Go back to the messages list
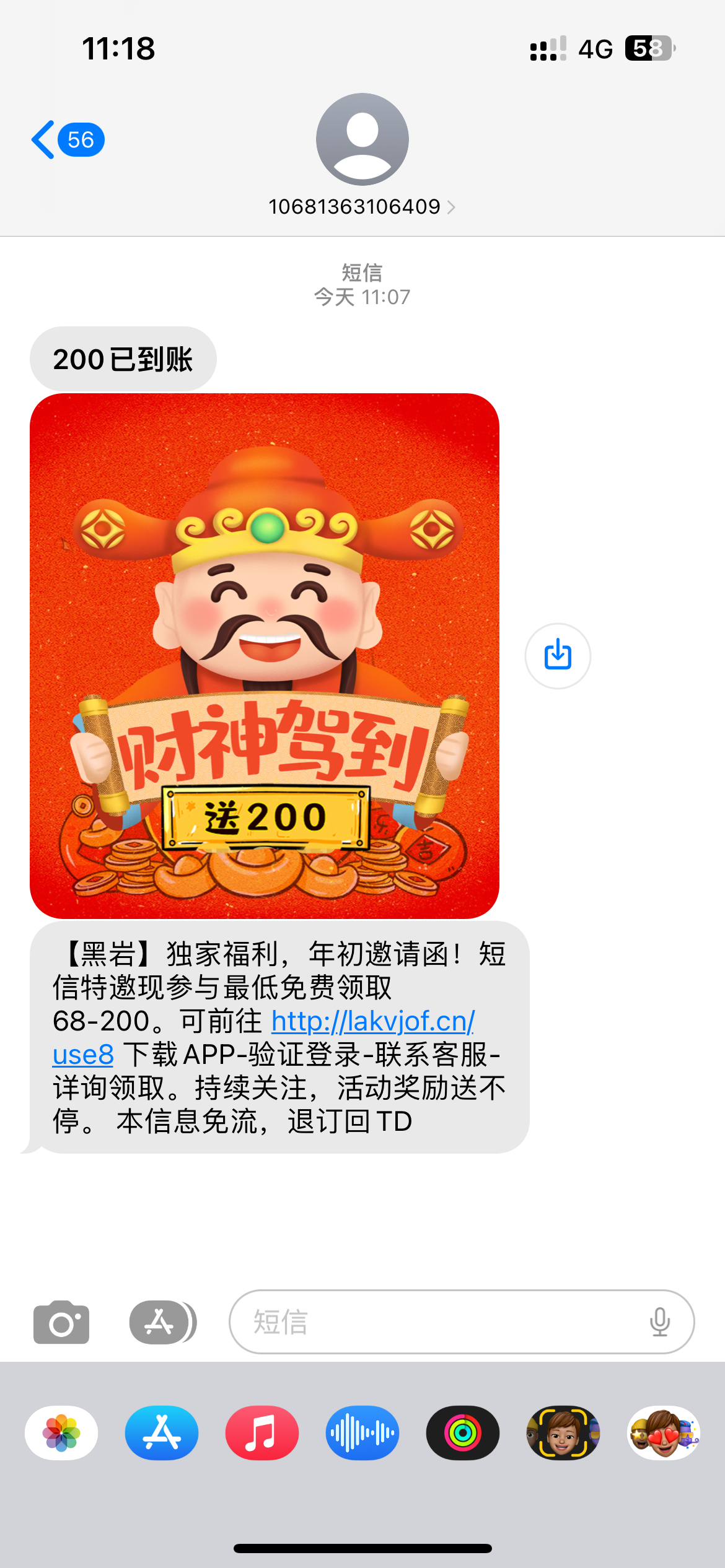Image resolution: width=725 pixels, height=1568 pixels. coord(67,140)
